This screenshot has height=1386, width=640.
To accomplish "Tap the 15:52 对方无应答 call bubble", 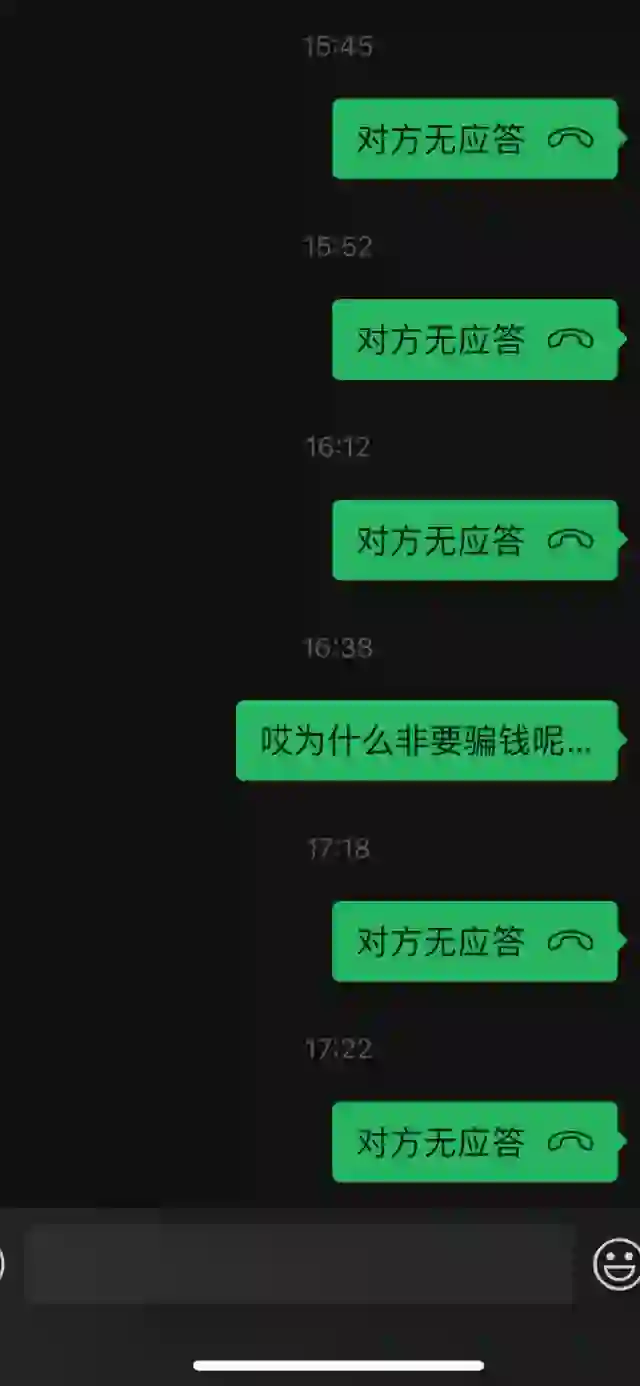I will pyautogui.click(x=475, y=340).
